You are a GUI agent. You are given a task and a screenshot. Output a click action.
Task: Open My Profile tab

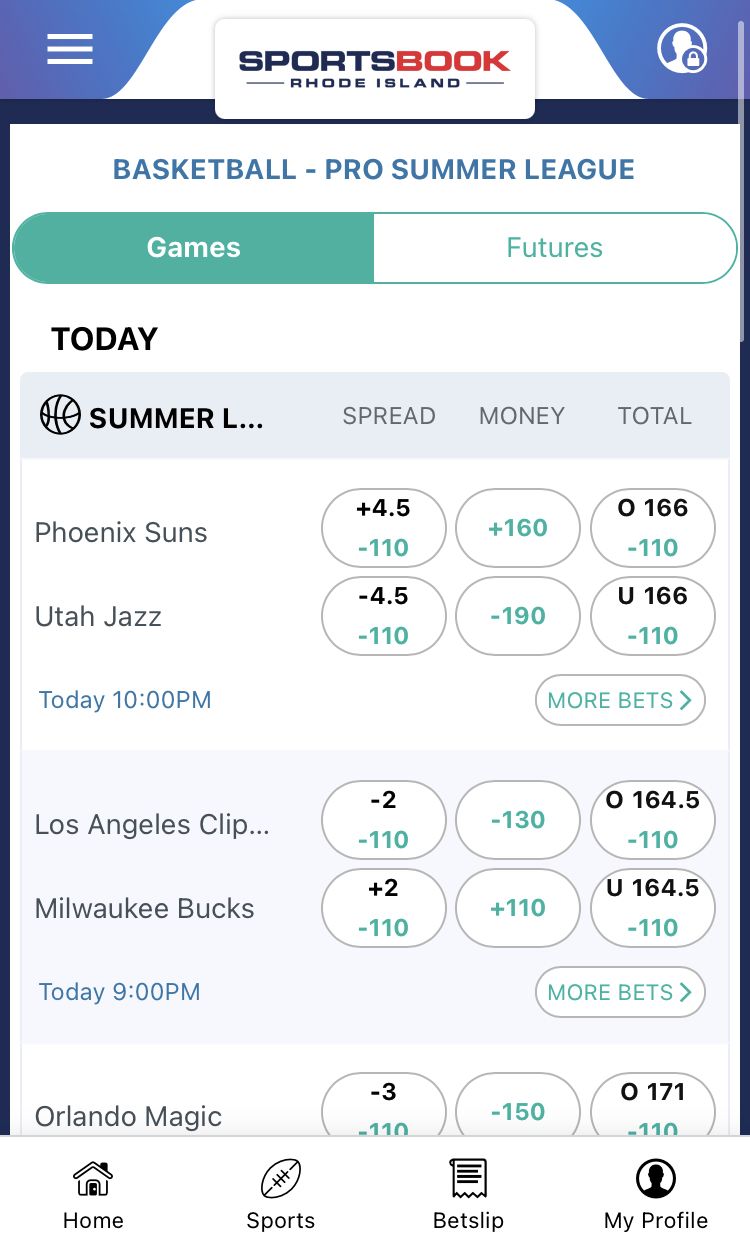coord(656,1195)
